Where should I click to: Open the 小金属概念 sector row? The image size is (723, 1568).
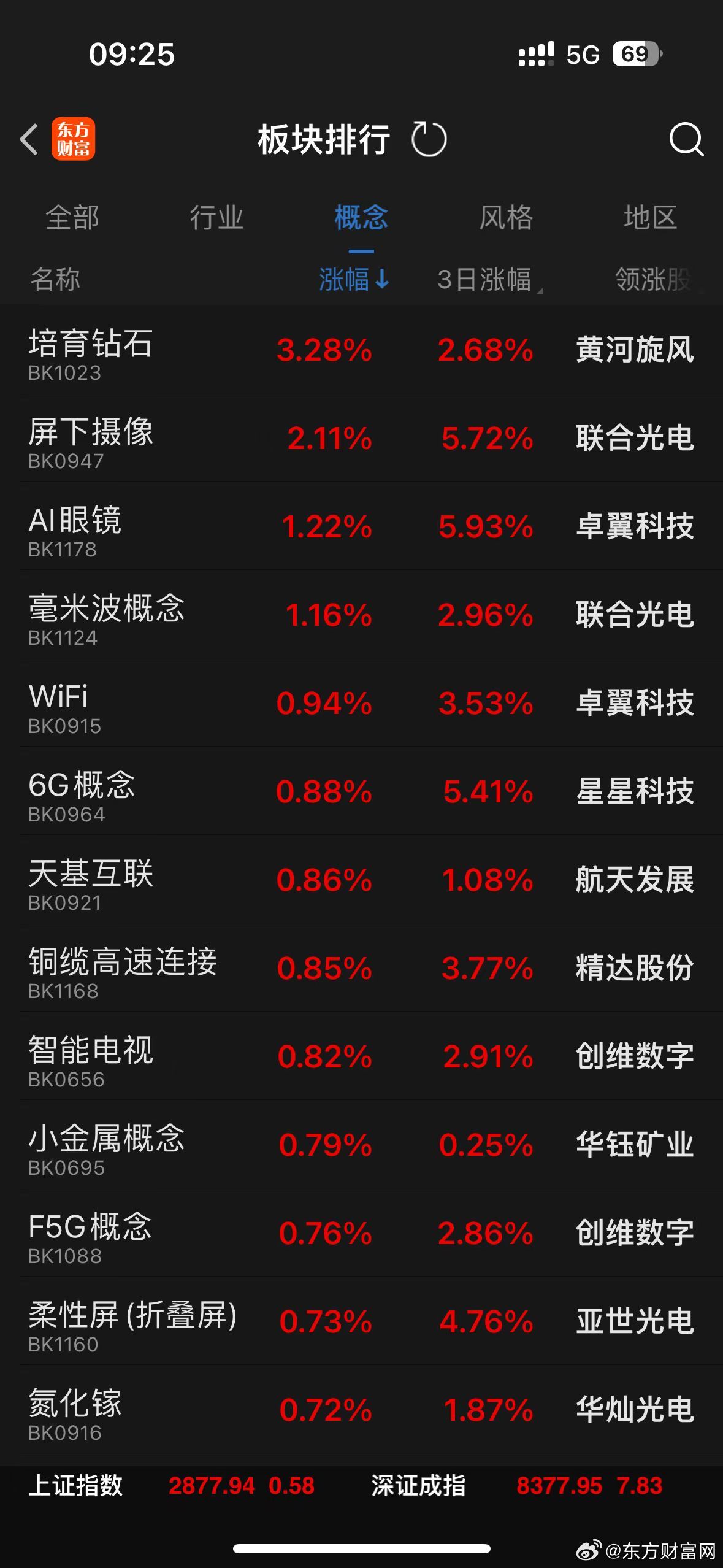click(x=361, y=1145)
